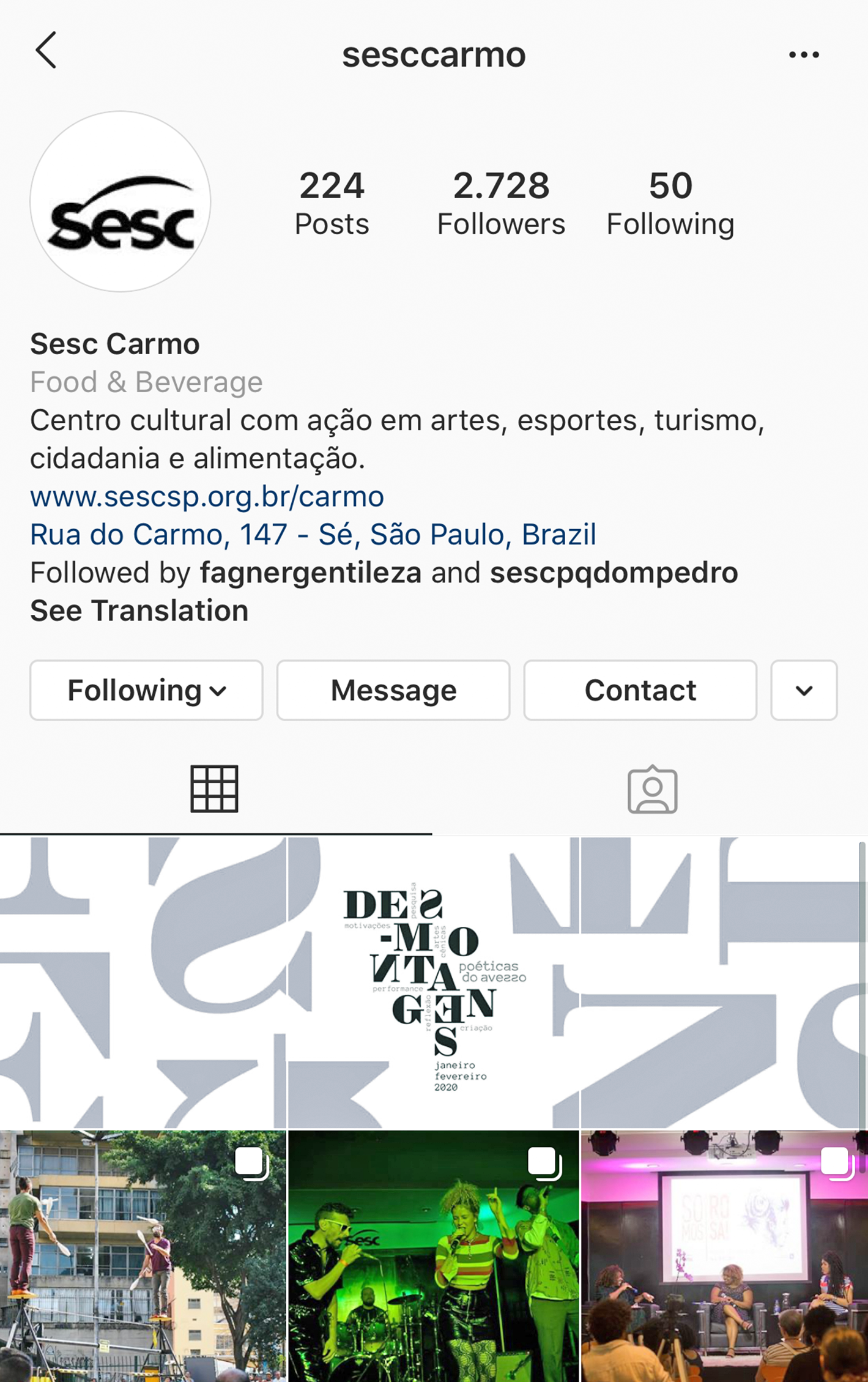Switch to the tagged photos tab
Screen dimensions: 868x1382
click(x=652, y=789)
